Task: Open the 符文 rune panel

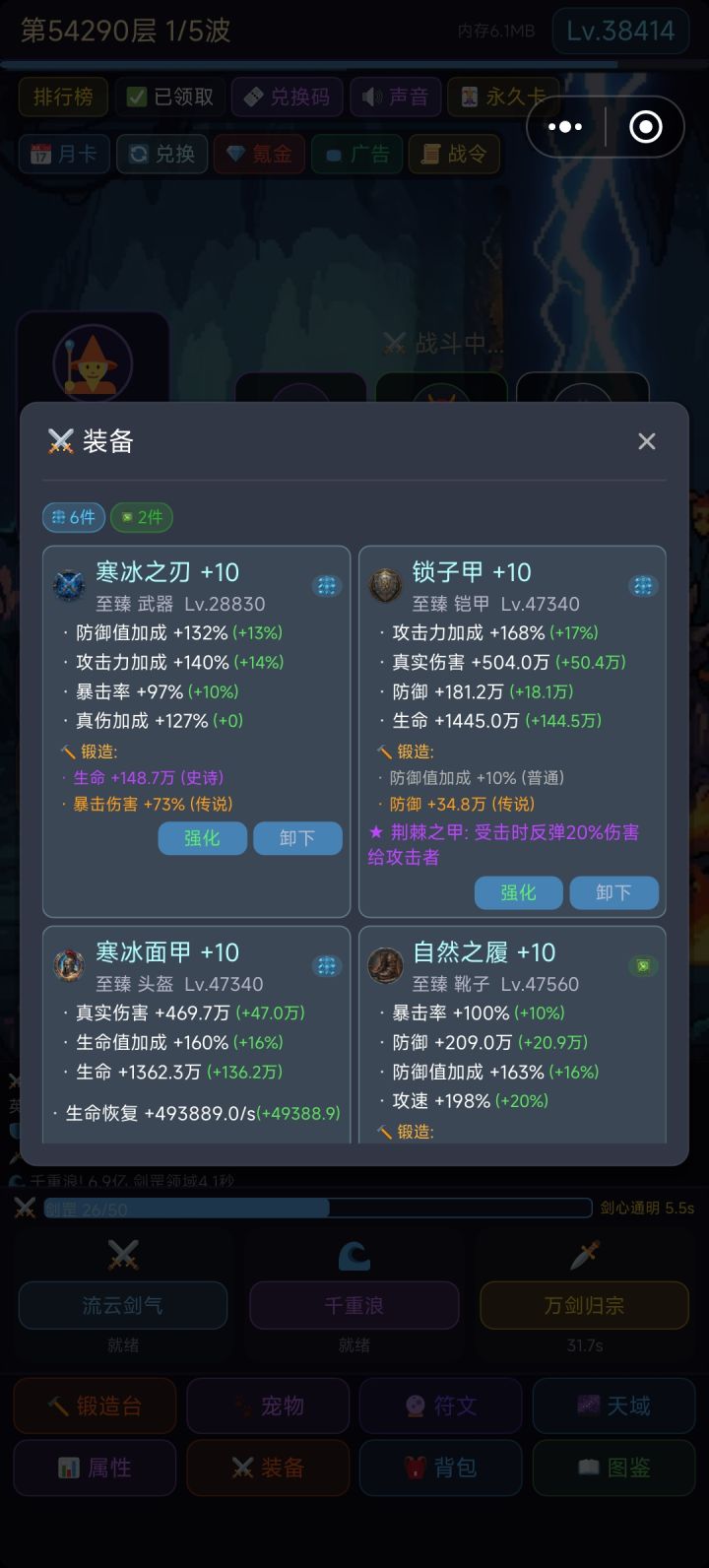Action: [x=440, y=1405]
